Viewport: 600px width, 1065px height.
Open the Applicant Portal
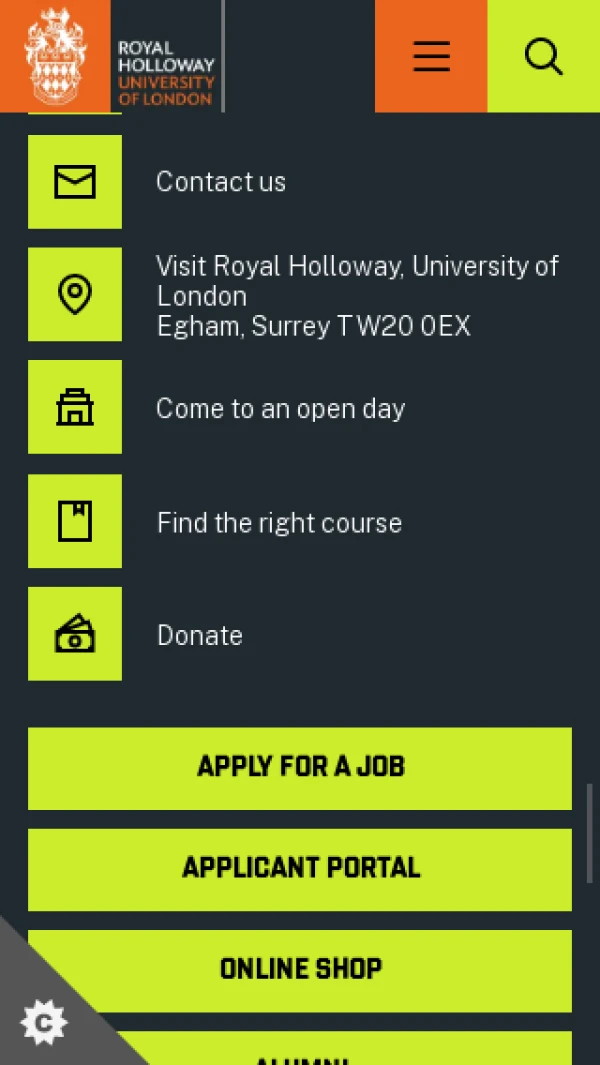click(x=300, y=868)
